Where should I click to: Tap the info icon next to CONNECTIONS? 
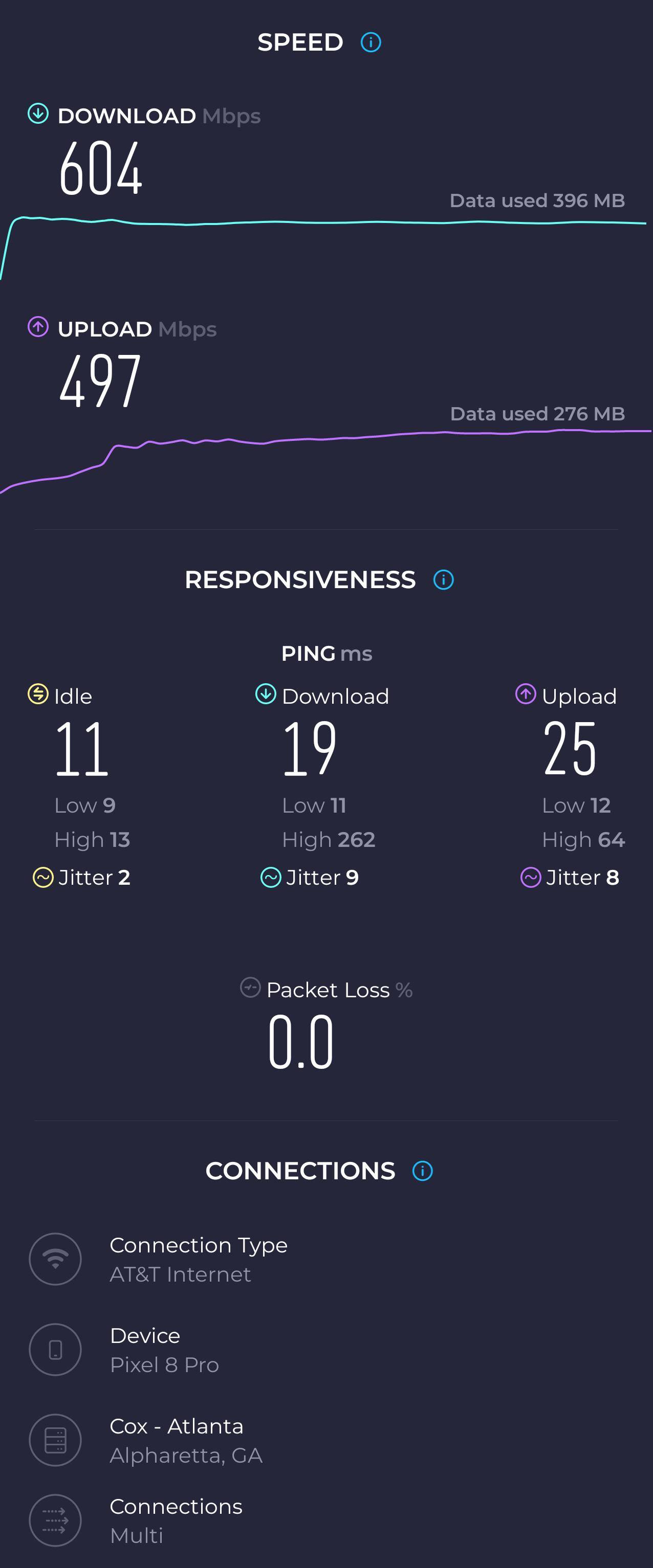click(x=422, y=1171)
